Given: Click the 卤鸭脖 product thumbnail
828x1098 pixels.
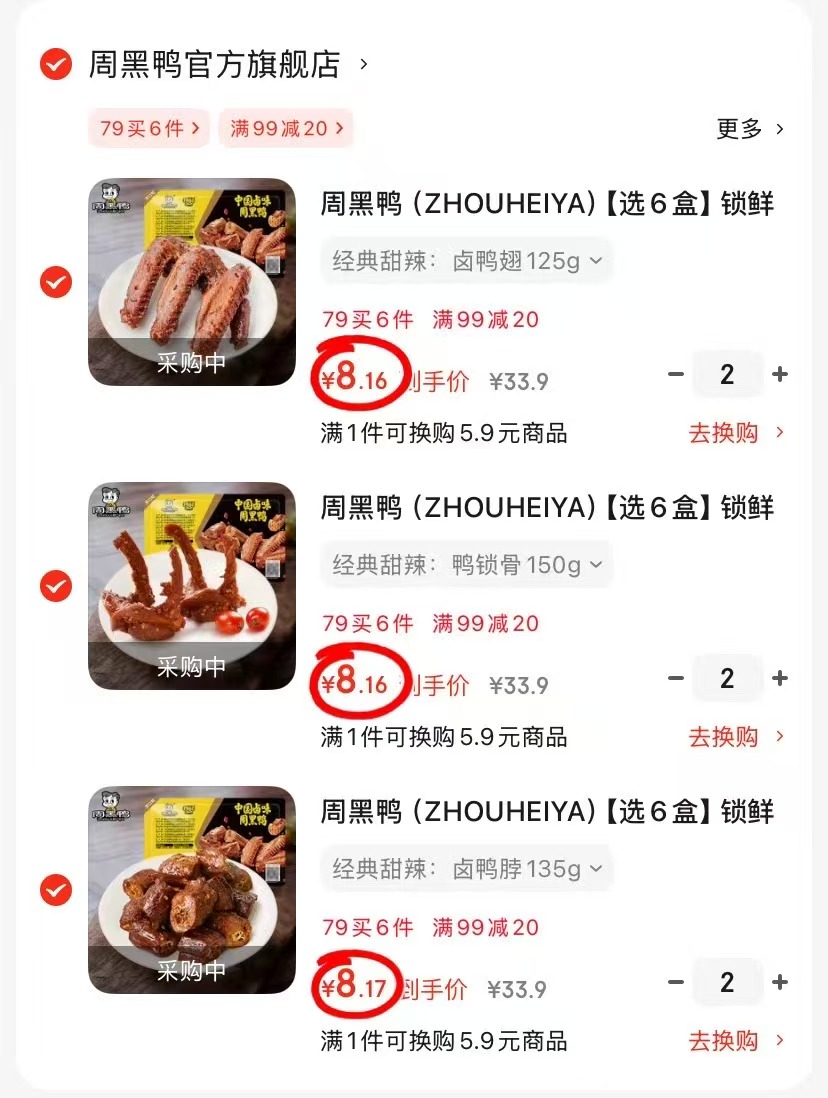Looking at the screenshot, I should click(192, 889).
